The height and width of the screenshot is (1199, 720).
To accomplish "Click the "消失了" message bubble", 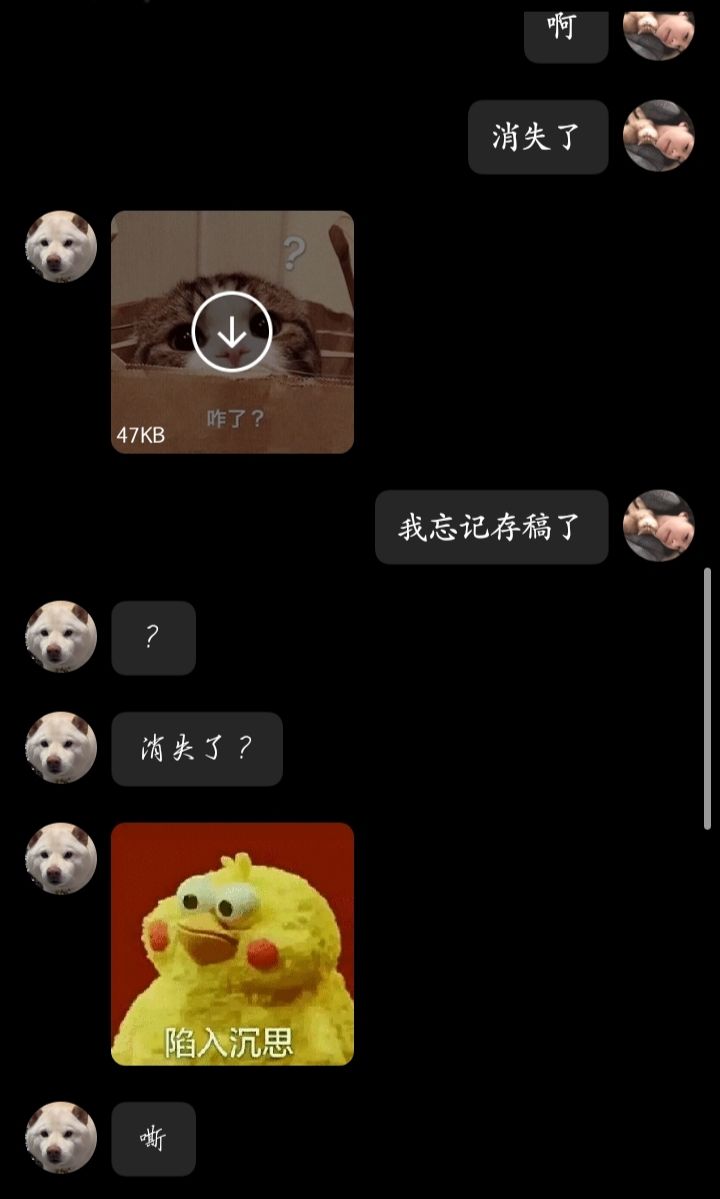I will [x=538, y=136].
